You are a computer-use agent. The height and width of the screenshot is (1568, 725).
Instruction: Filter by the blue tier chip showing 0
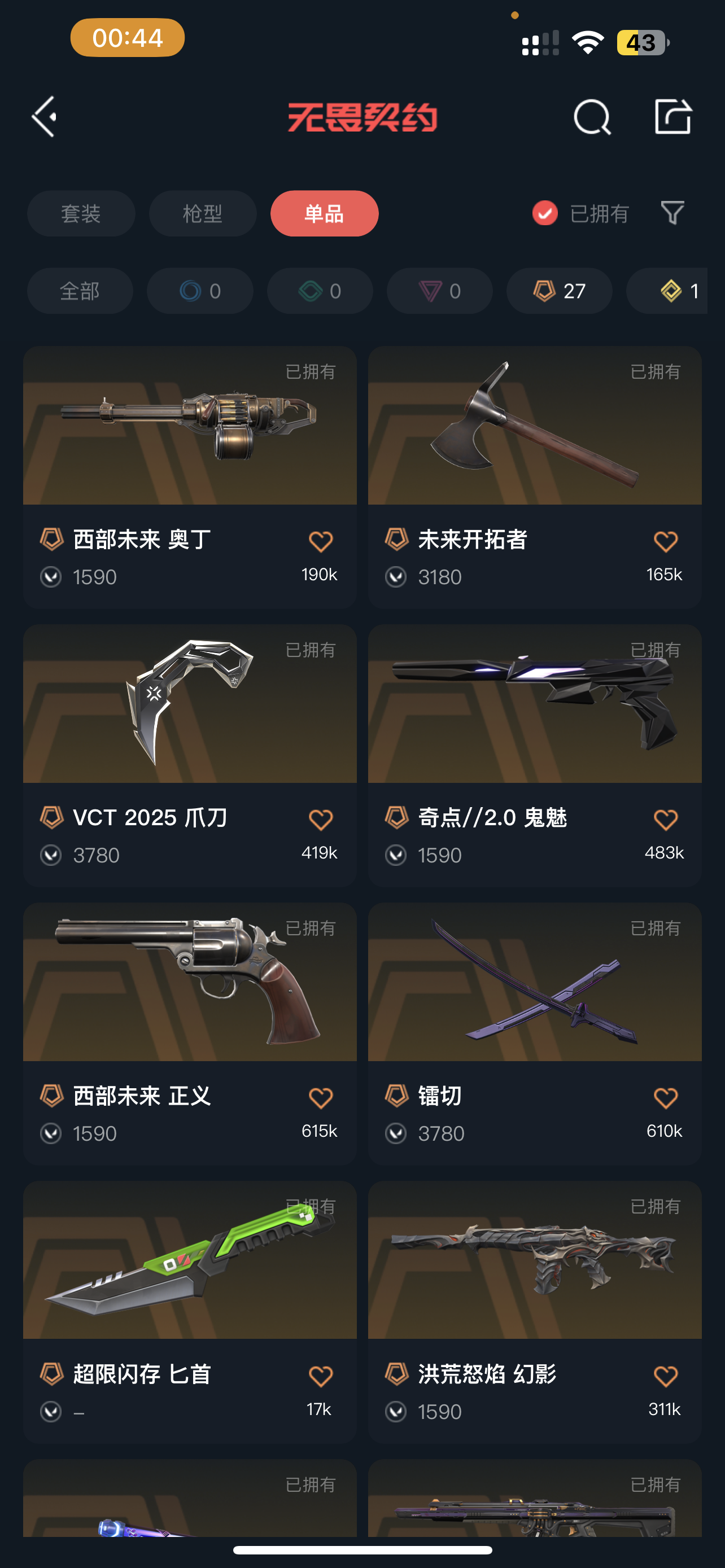coord(200,291)
